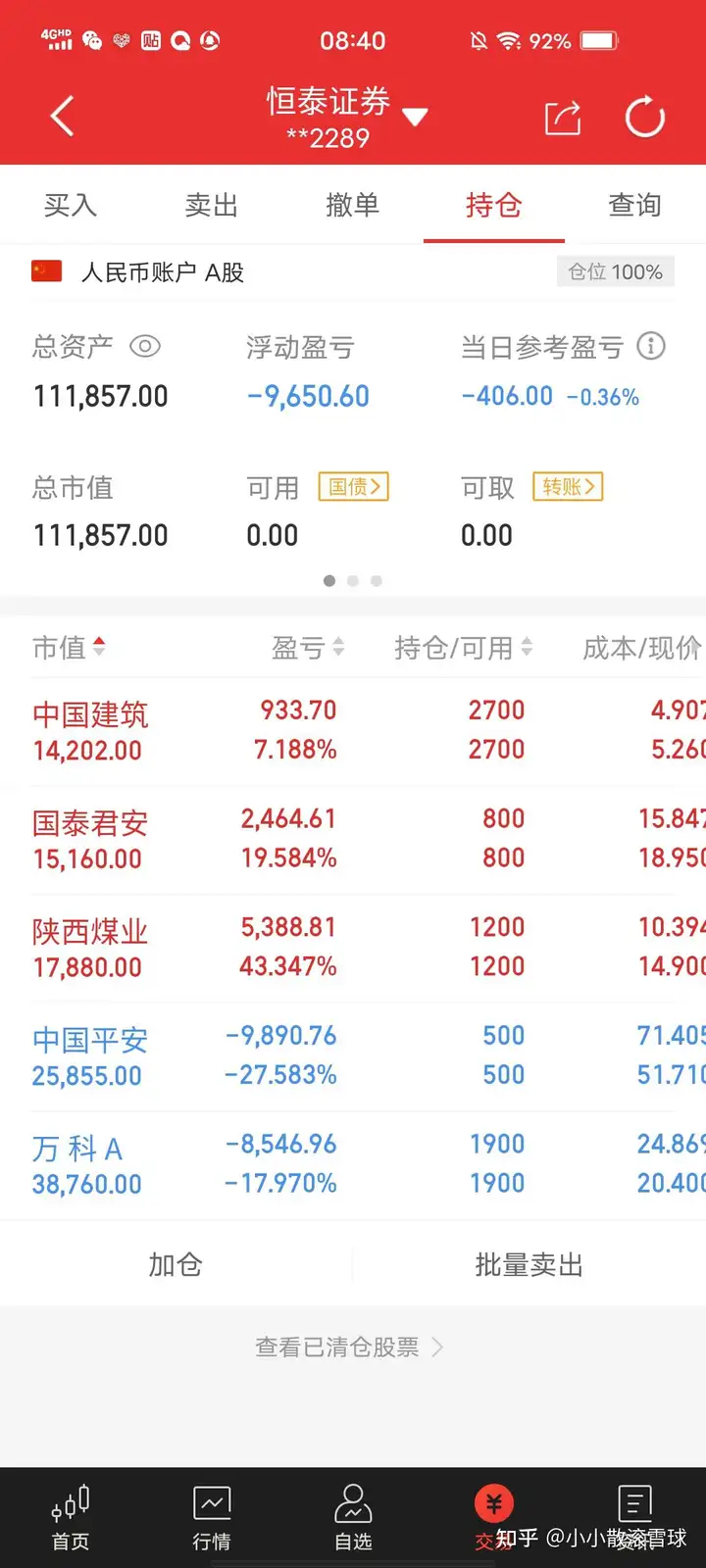Go back with the top-left arrow
Viewport: 706px width, 1568px height.
click(x=62, y=117)
